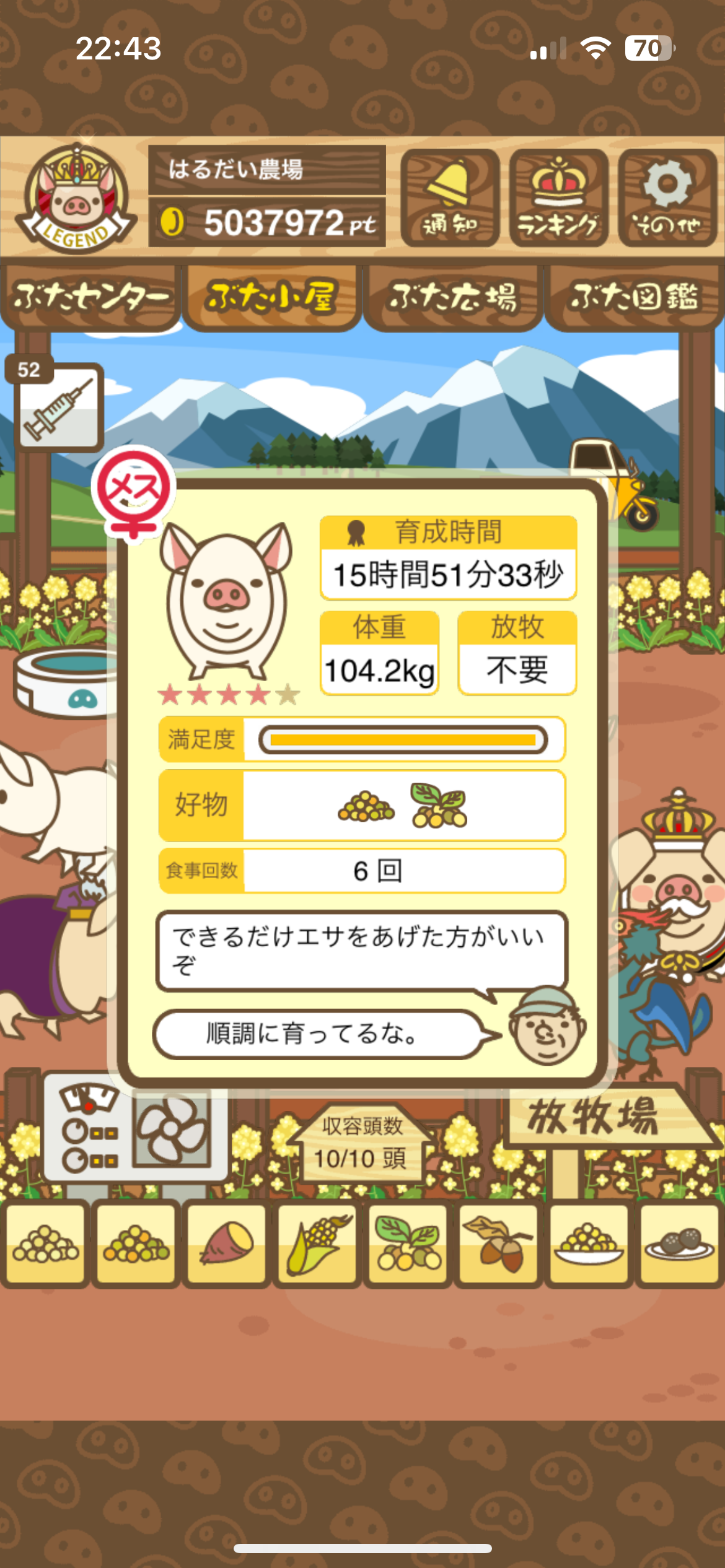Open the 通知 notifications bell
This screenshot has height=1568, width=725.
point(450,198)
